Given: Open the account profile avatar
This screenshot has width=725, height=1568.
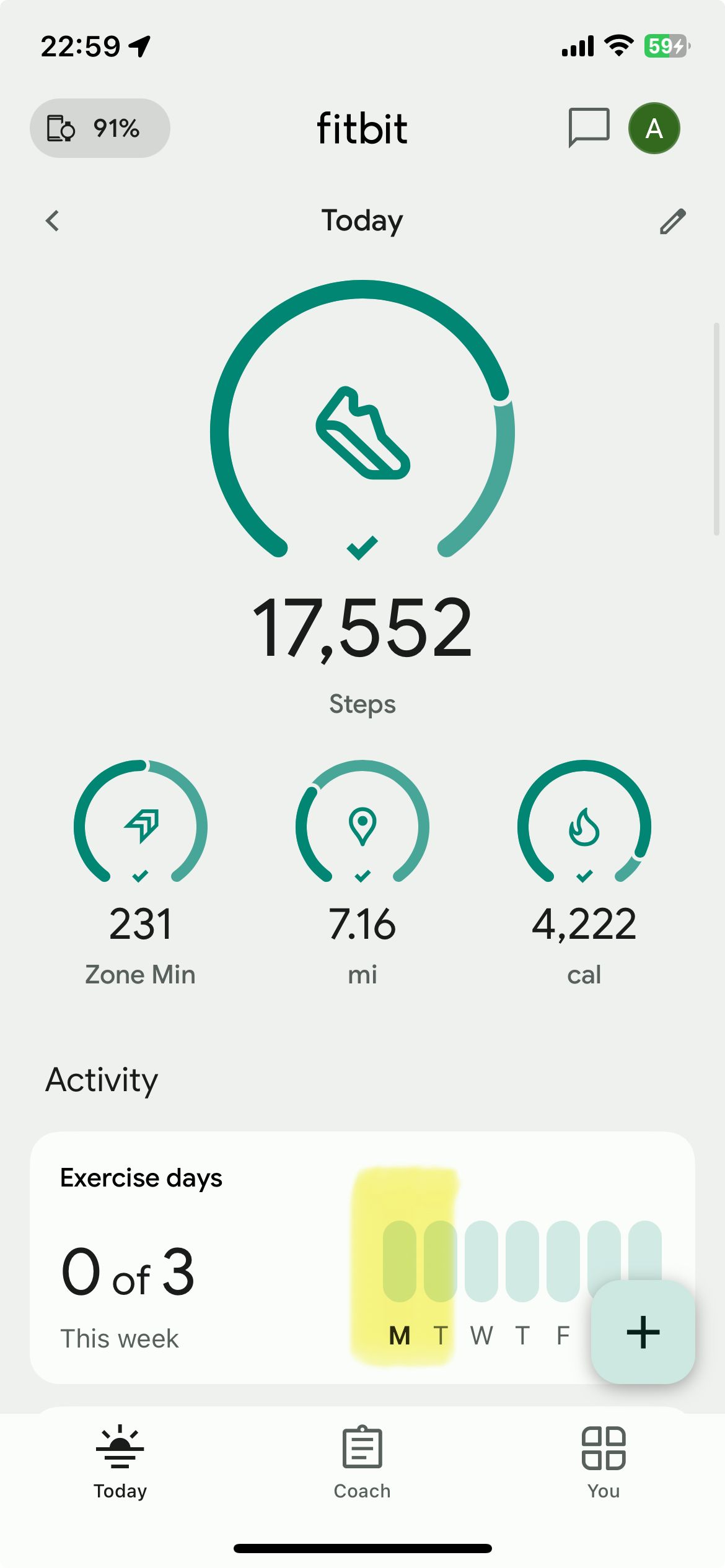Looking at the screenshot, I should click(x=654, y=128).
